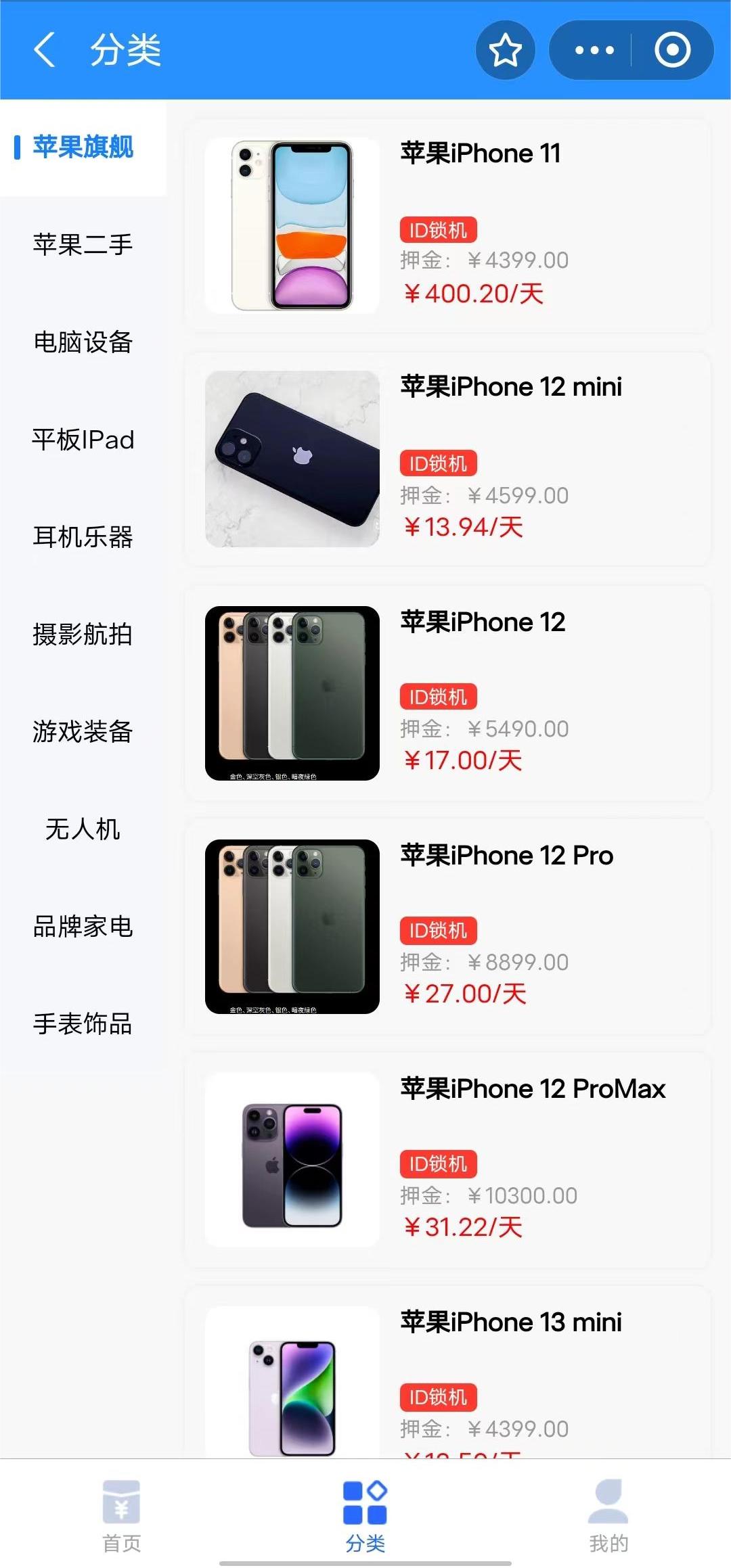Screen dimensions: 731x1568
Task: Favorite this mini program with the star
Action: pyautogui.click(x=505, y=50)
